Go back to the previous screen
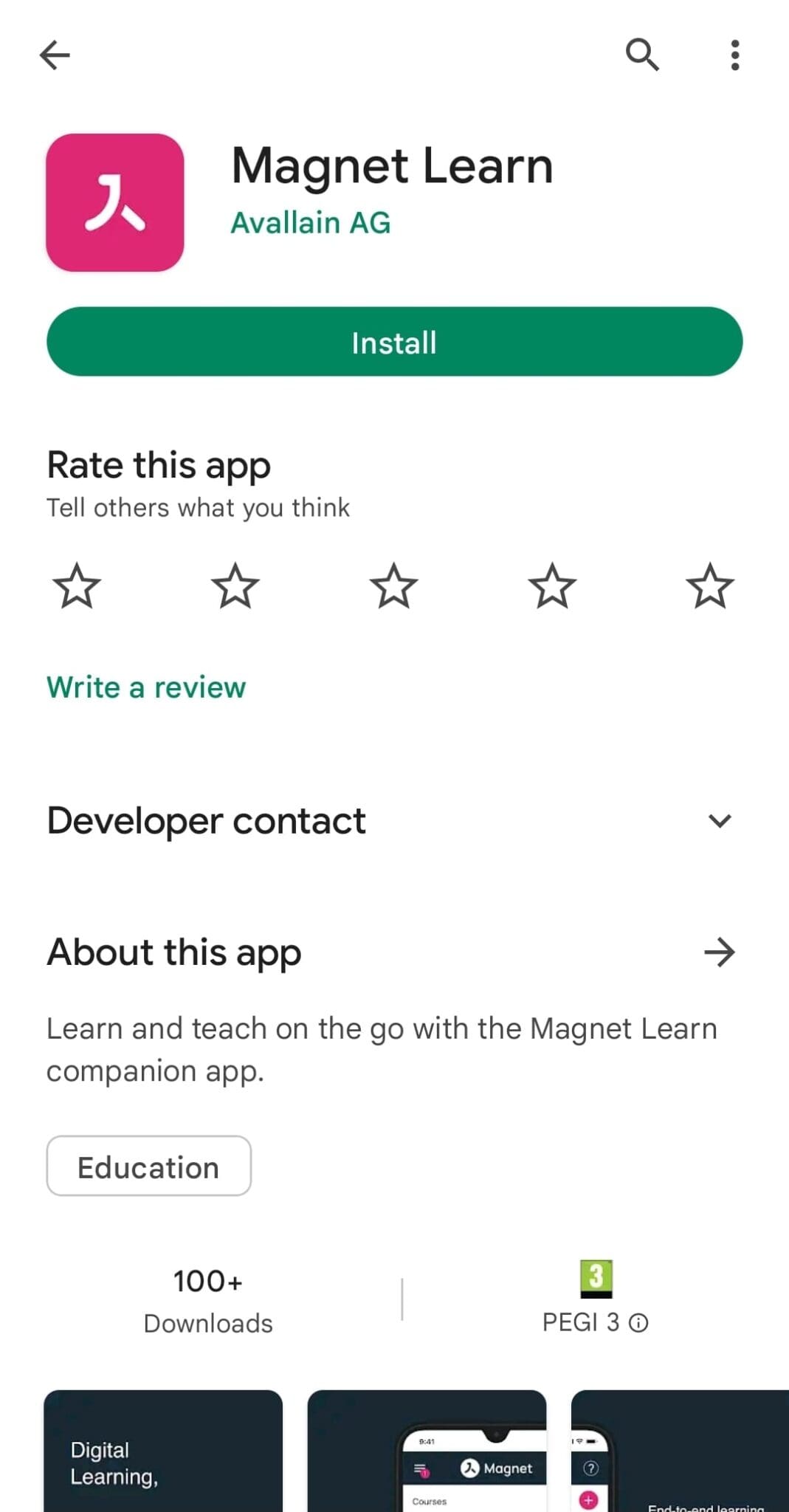 [55, 55]
